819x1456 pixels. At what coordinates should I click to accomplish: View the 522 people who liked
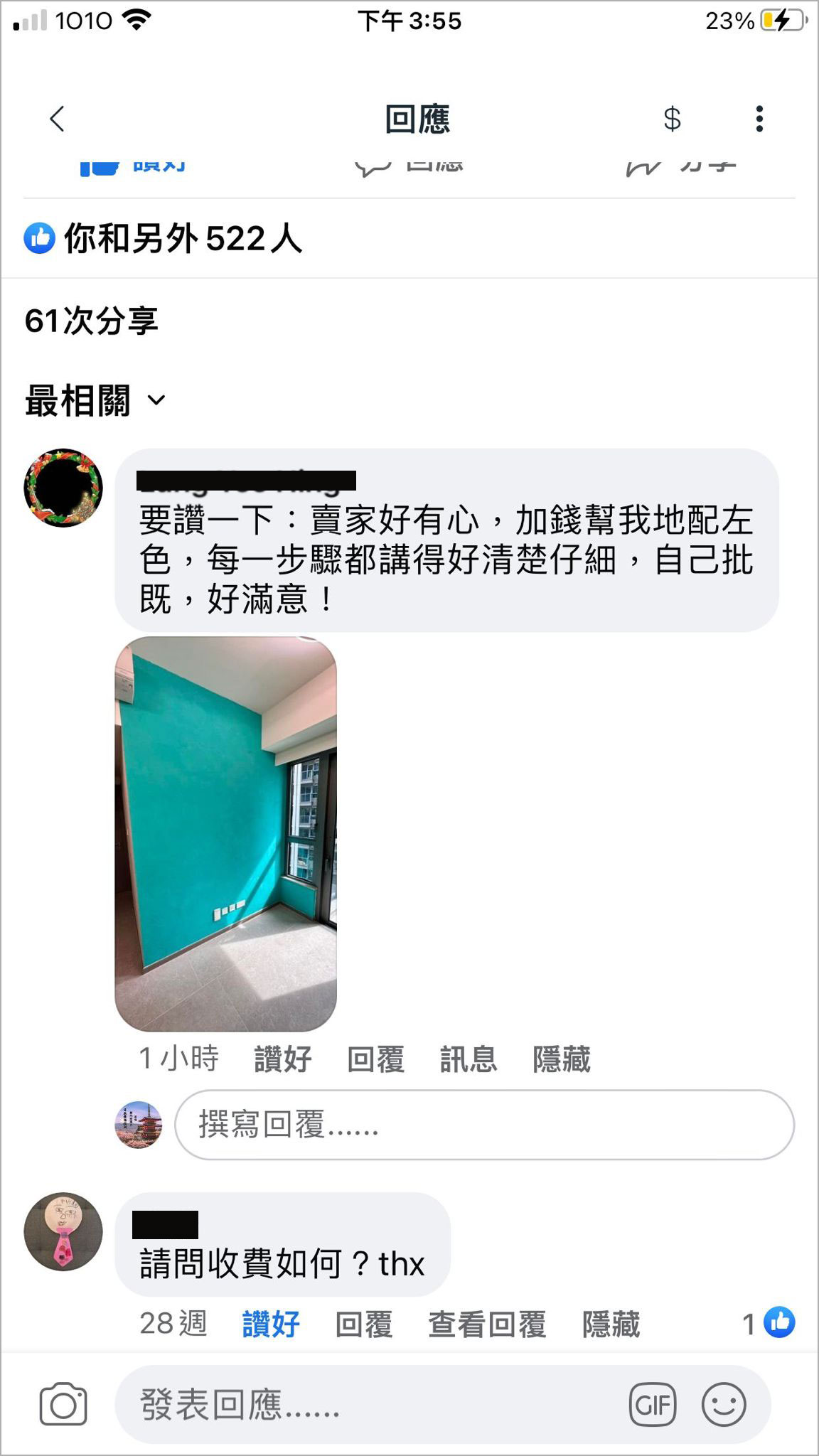(164, 238)
